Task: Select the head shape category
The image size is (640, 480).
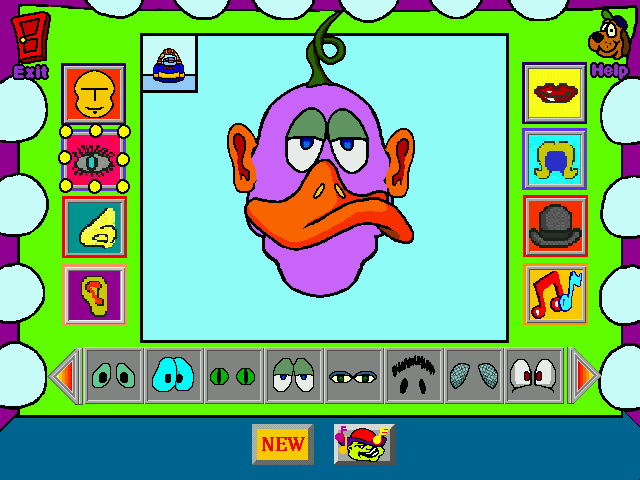Action: pyautogui.click(x=93, y=94)
